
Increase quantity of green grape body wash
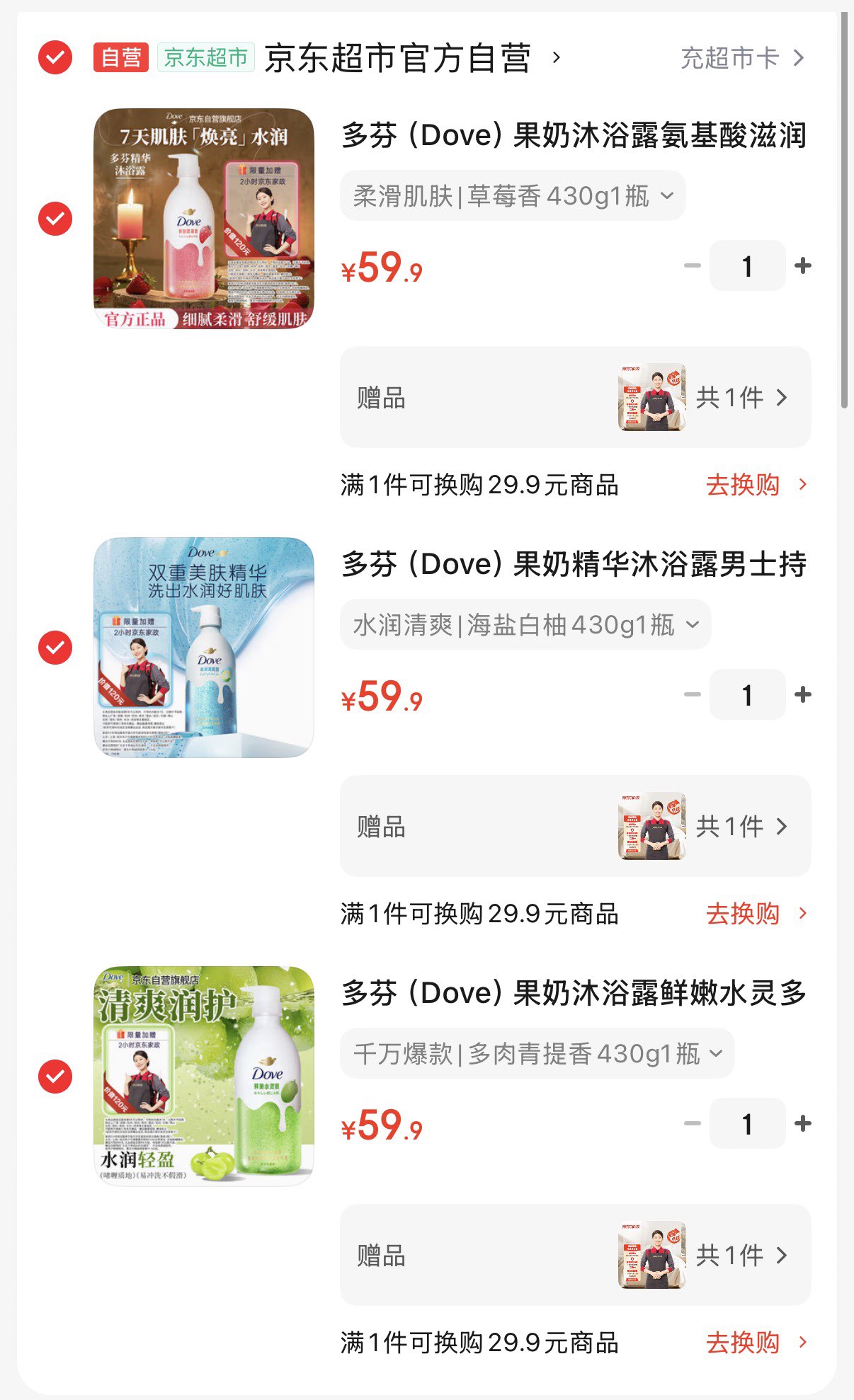802,1123
